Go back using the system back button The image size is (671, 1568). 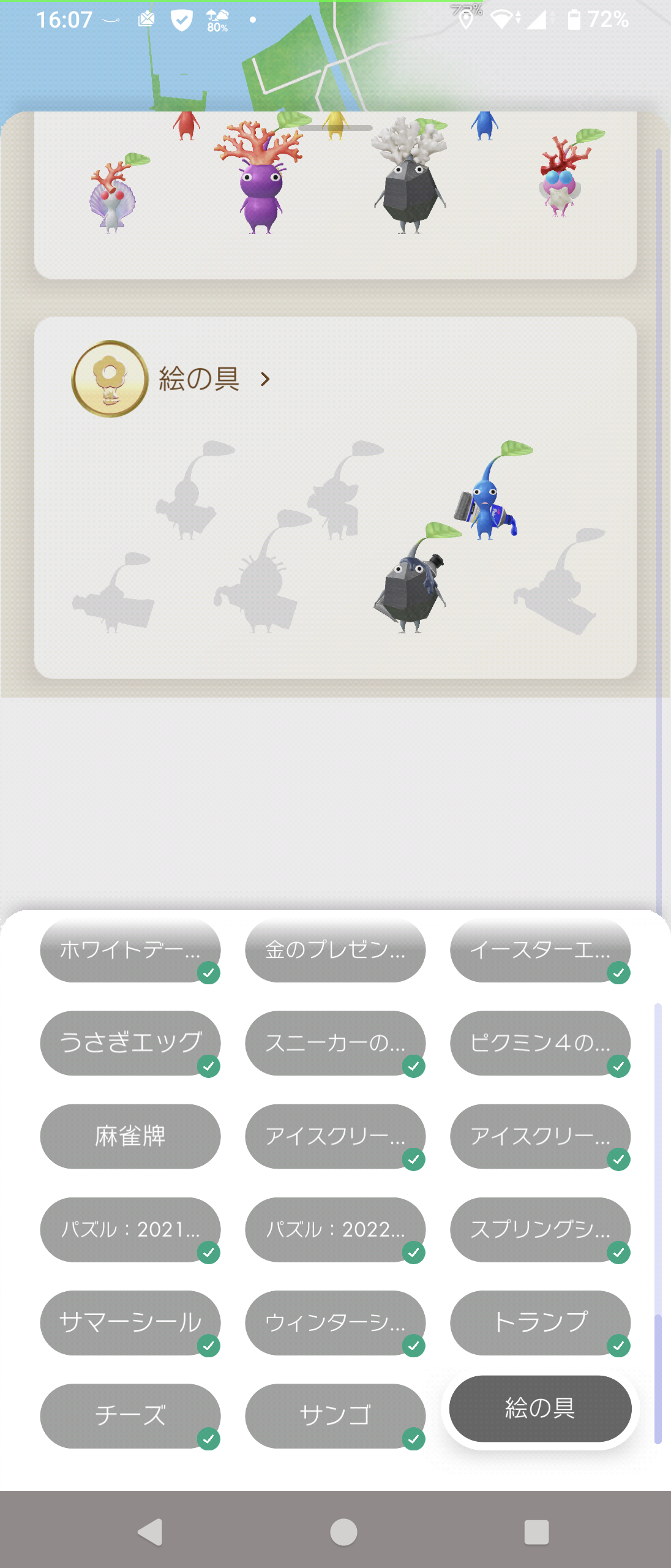[151, 1532]
